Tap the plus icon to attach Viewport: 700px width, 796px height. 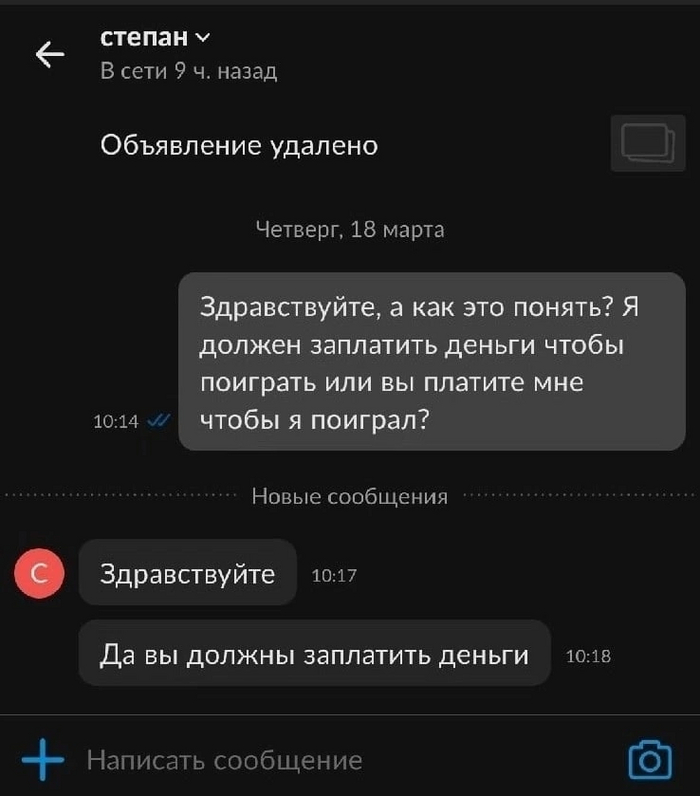click(x=43, y=761)
